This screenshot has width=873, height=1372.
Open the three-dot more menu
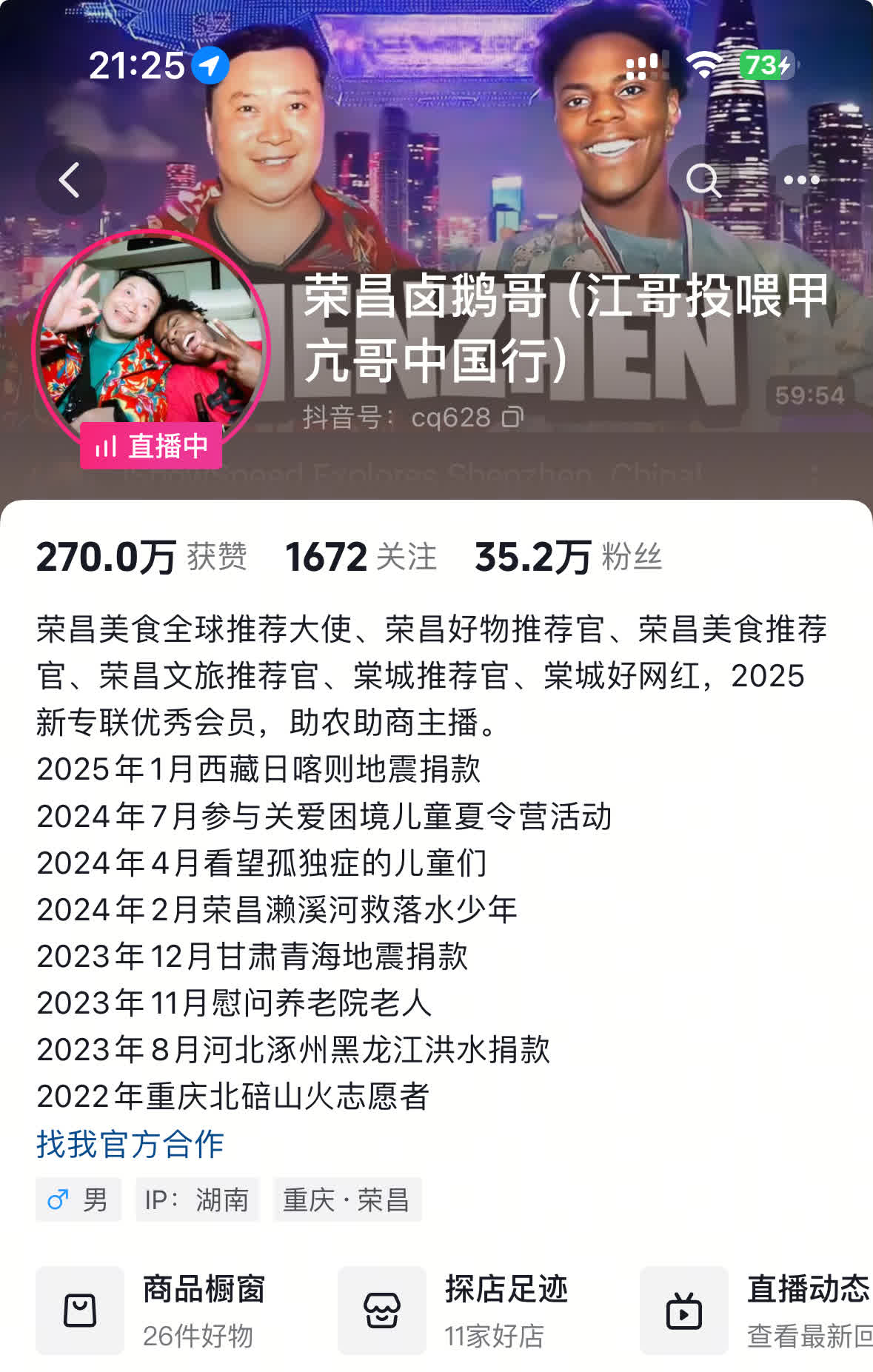click(x=801, y=180)
